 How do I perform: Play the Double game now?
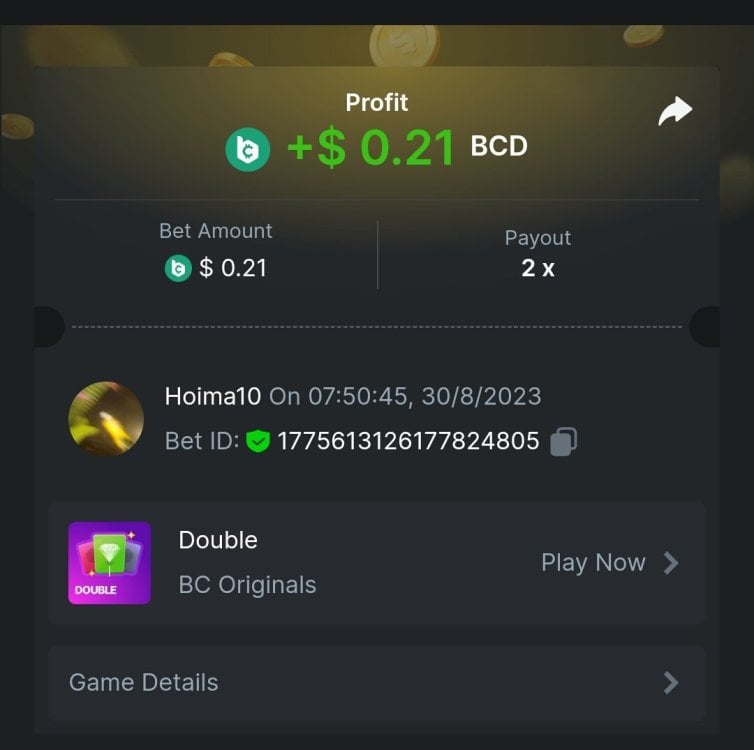[x=609, y=563]
